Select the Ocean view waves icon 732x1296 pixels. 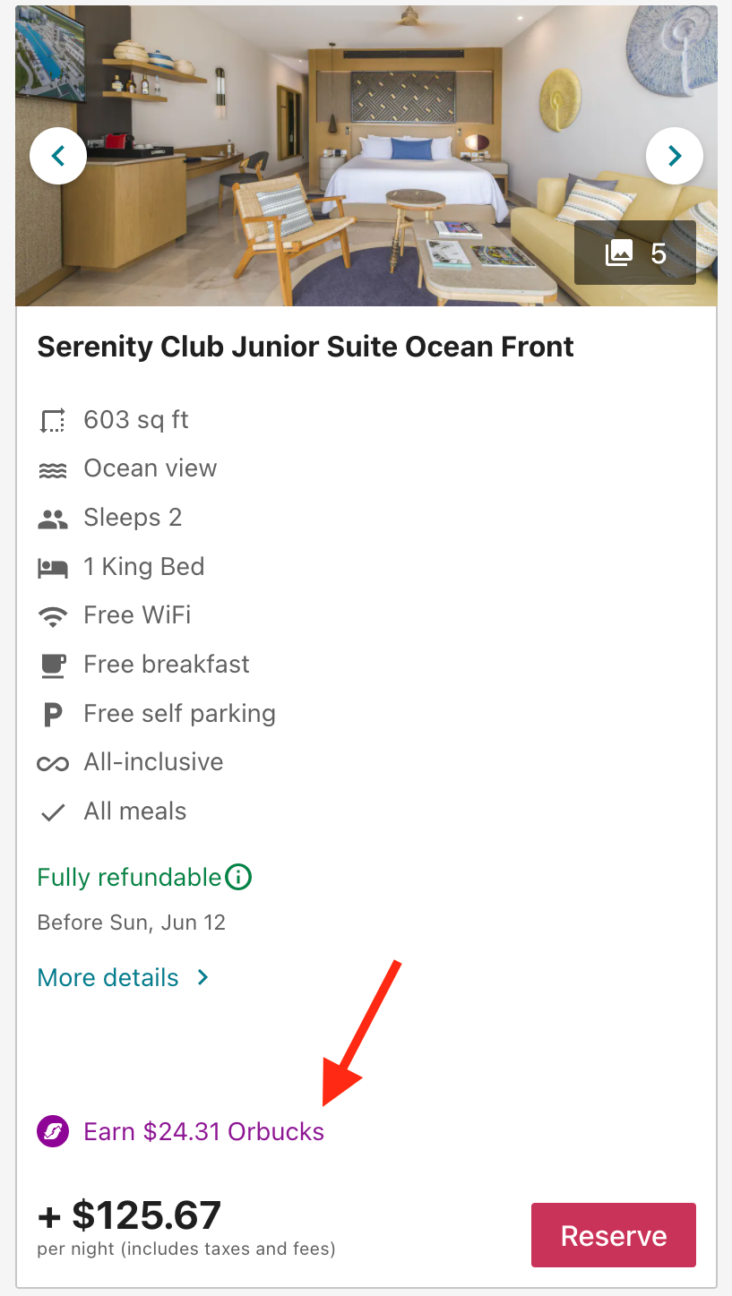52,468
